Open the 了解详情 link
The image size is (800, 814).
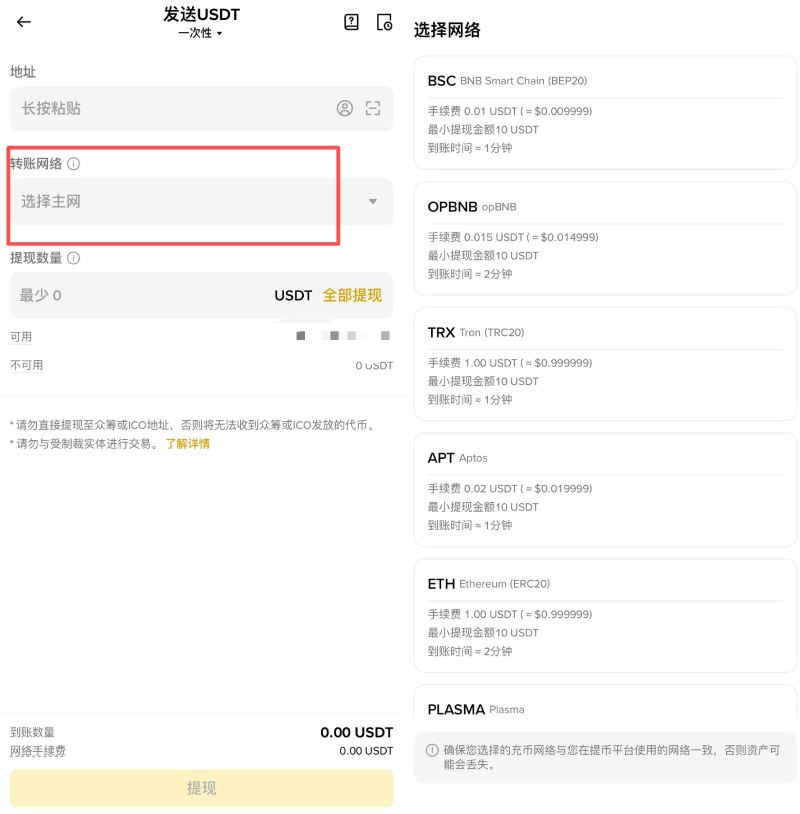tap(188, 444)
